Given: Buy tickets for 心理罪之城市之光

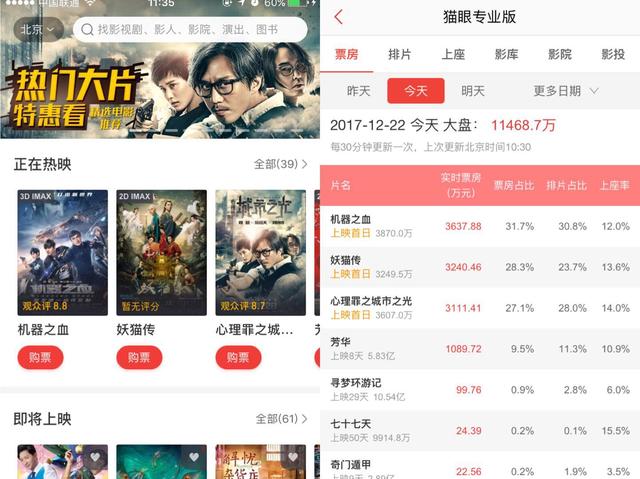Looking at the screenshot, I should tap(238, 357).
